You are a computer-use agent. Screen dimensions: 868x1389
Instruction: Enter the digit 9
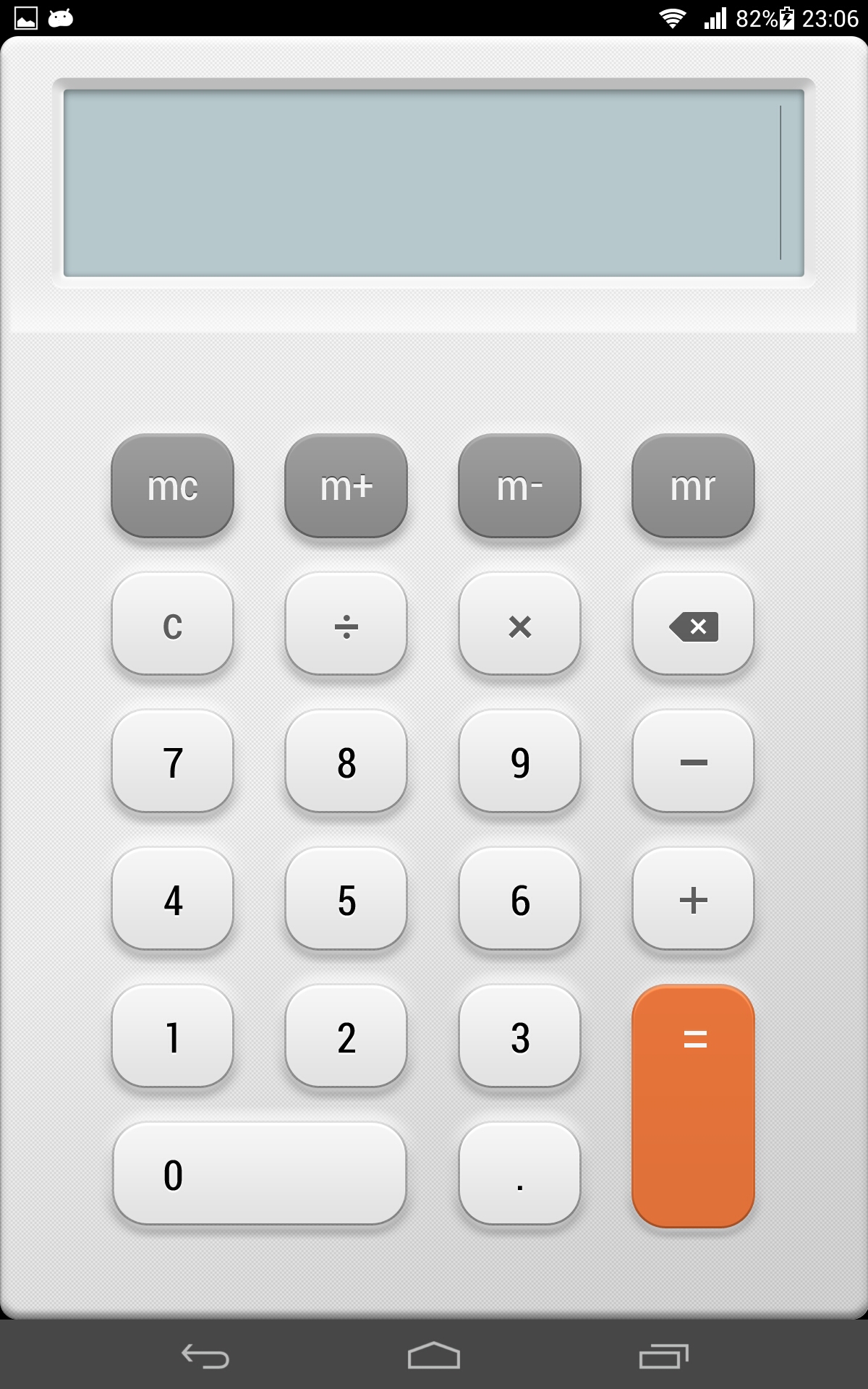coord(520,761)
